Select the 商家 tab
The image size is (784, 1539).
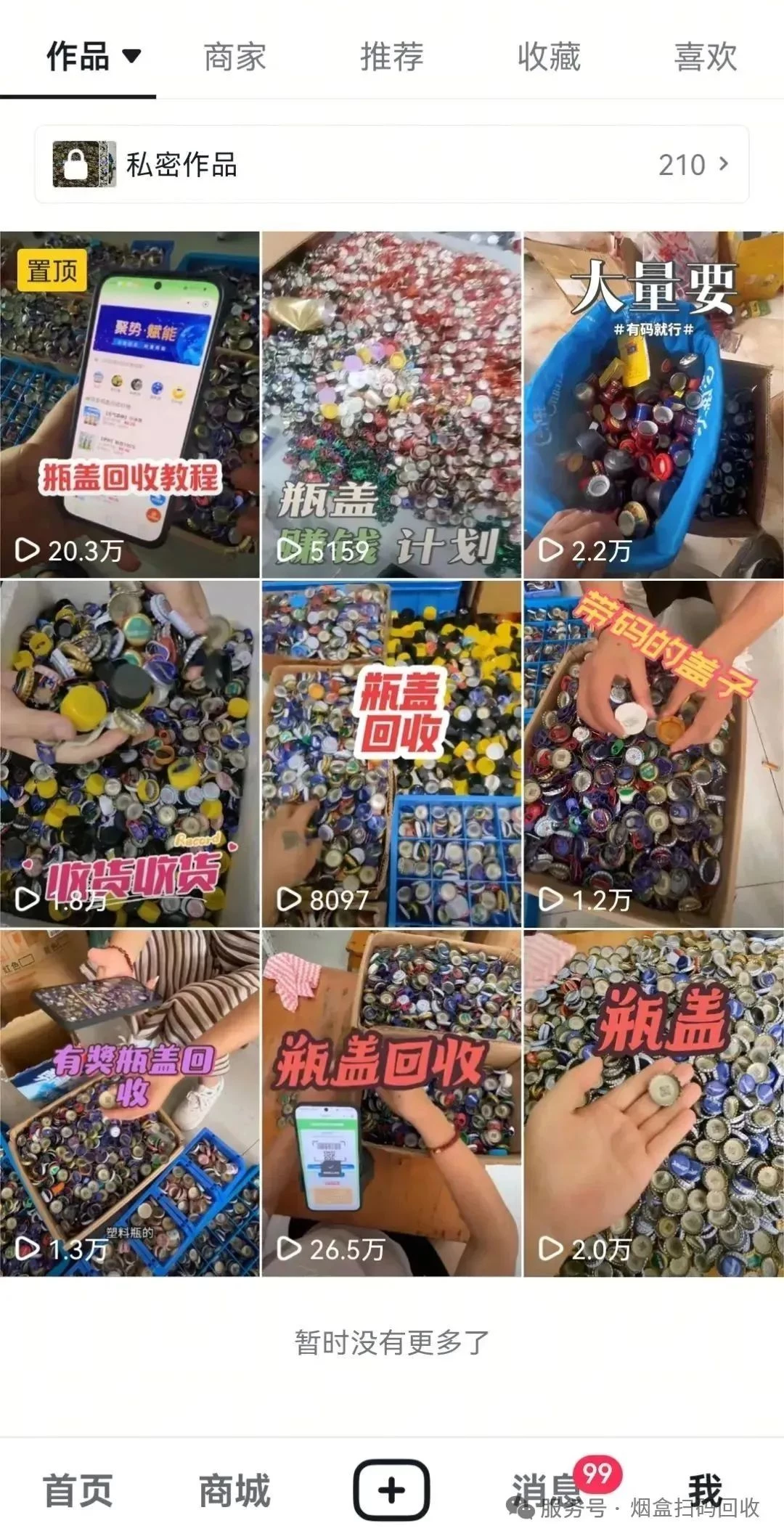[235, 60]
